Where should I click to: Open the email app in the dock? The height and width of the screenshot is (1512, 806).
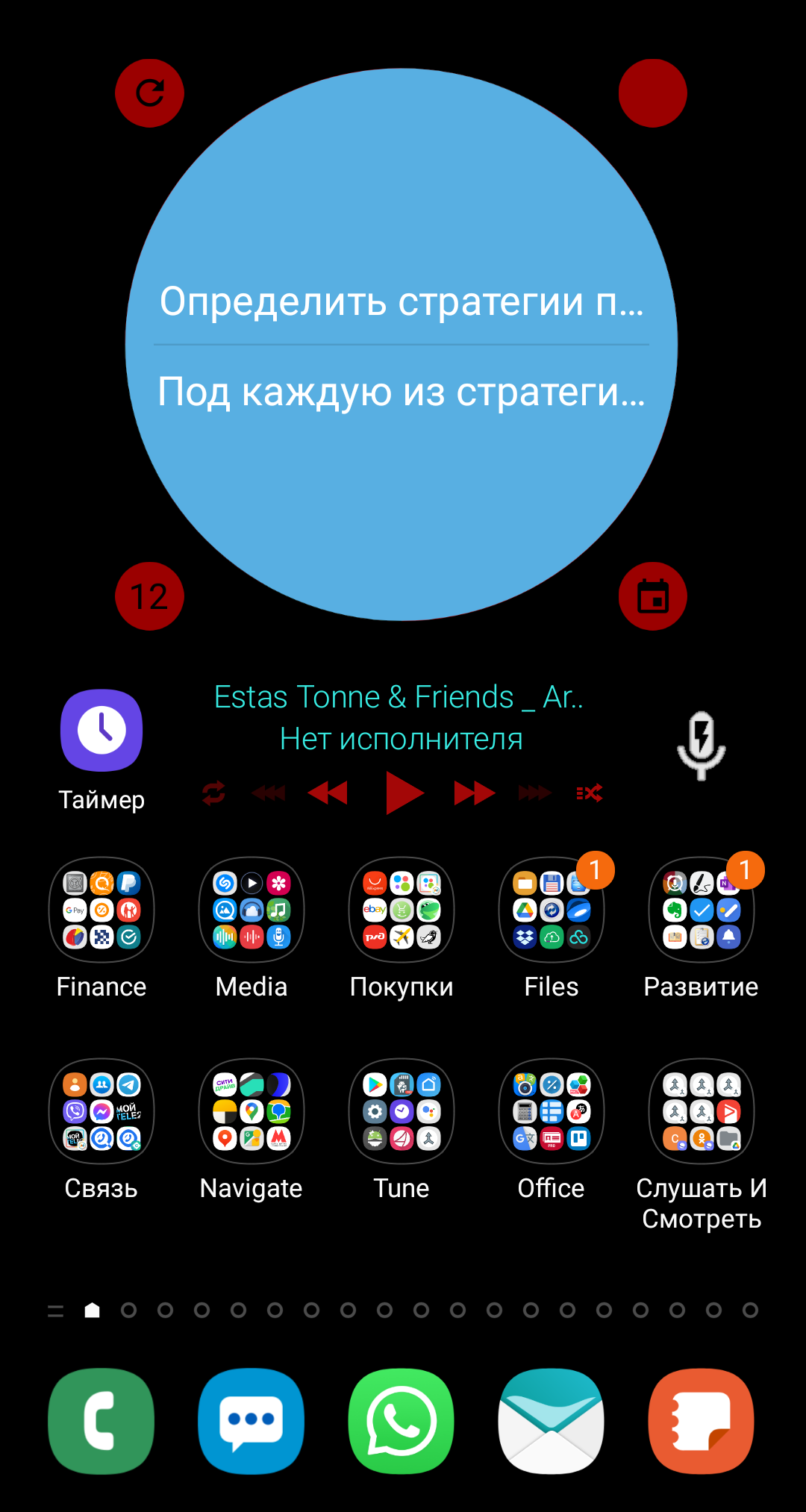(x=552, y=1421)
